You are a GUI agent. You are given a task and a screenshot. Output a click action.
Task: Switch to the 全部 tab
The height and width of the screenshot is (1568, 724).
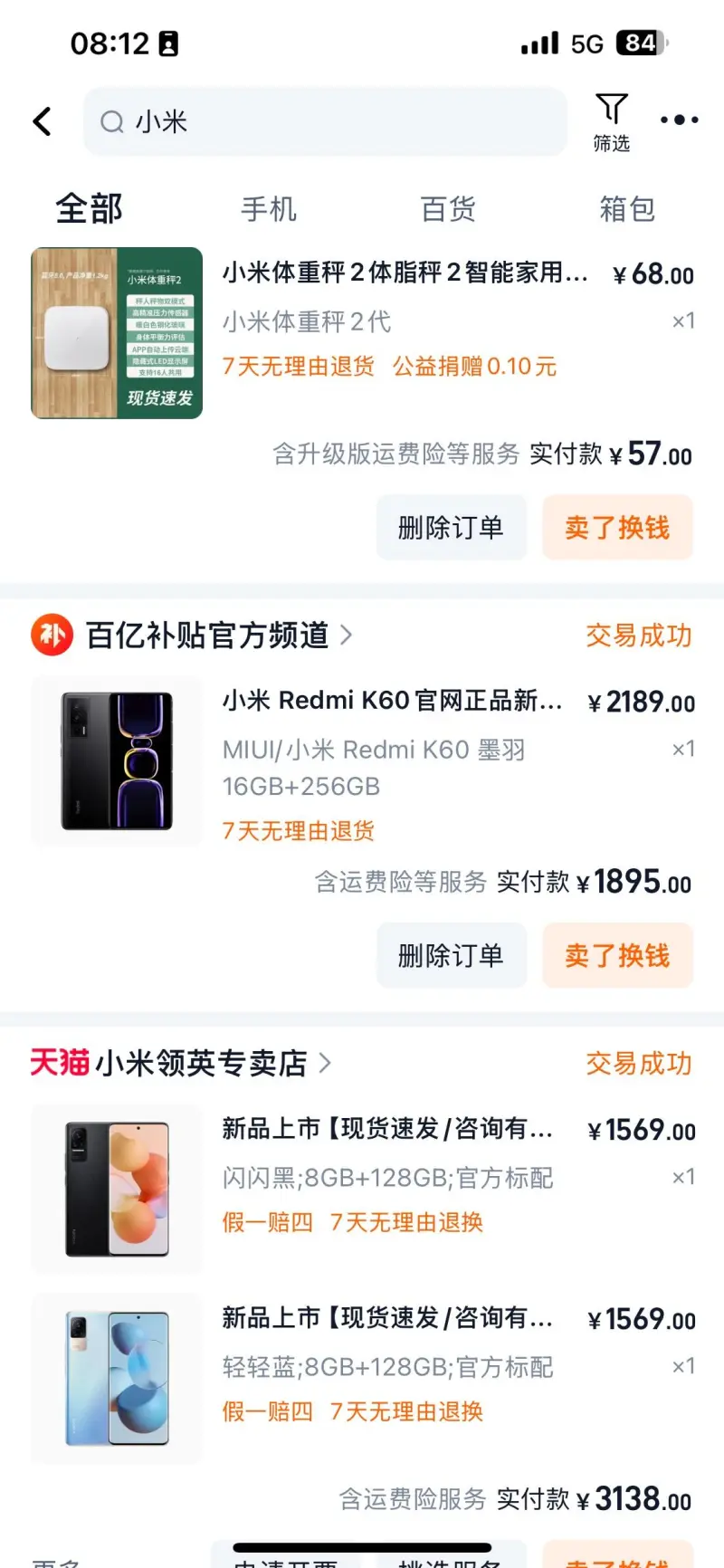(x=89, y=209)
